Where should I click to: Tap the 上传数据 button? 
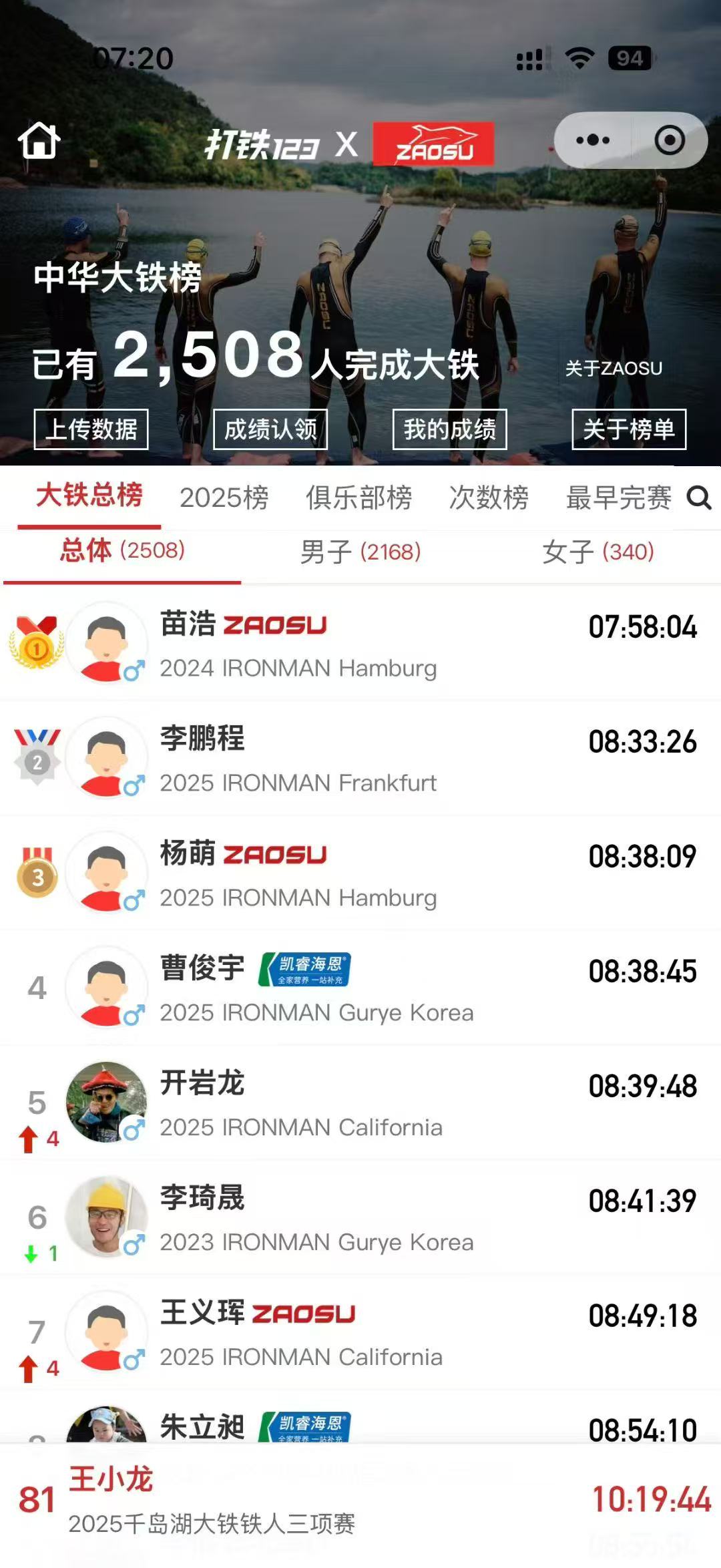91,429
